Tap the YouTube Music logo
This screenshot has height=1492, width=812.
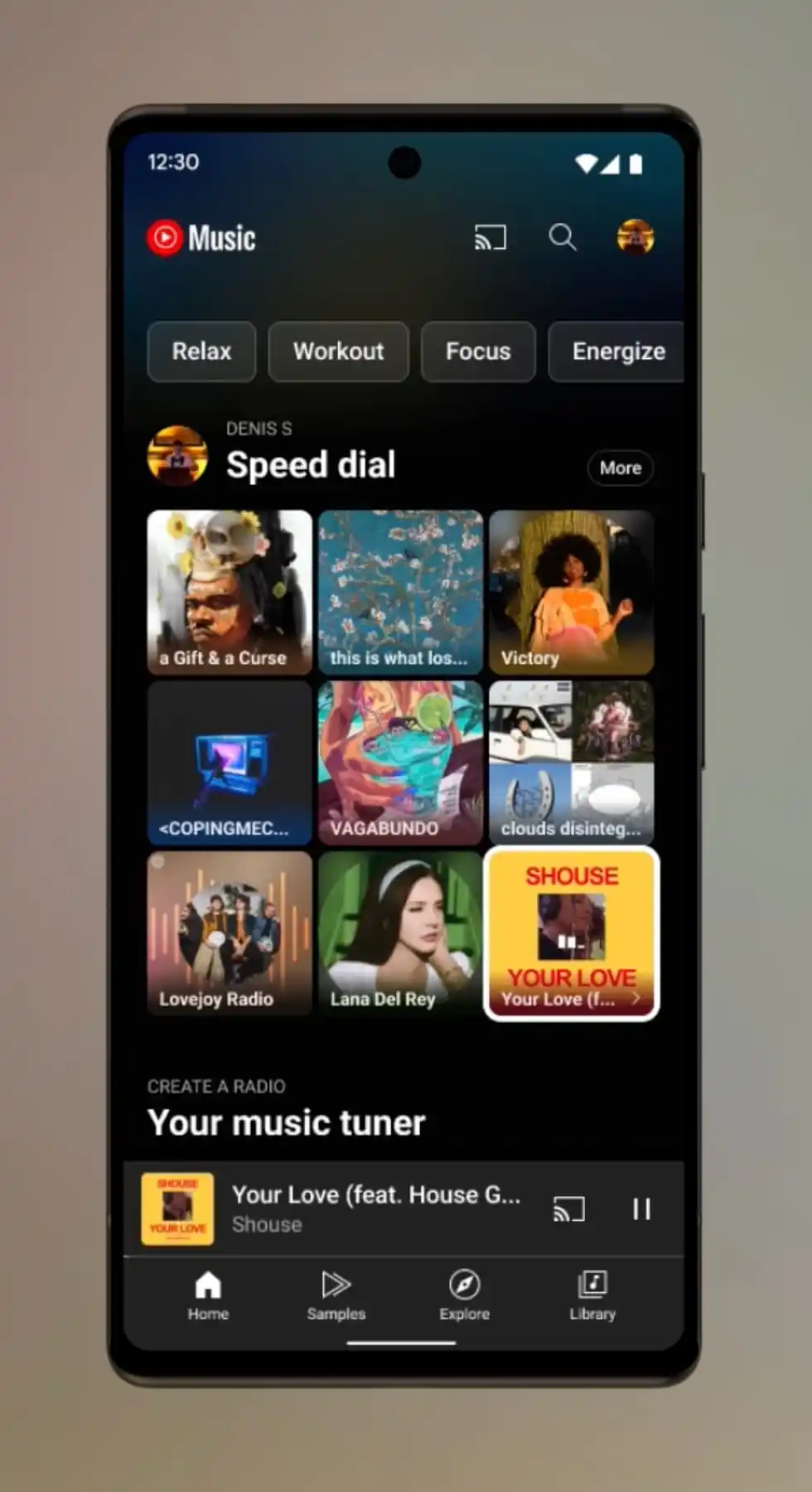click(x=201, y=238)
